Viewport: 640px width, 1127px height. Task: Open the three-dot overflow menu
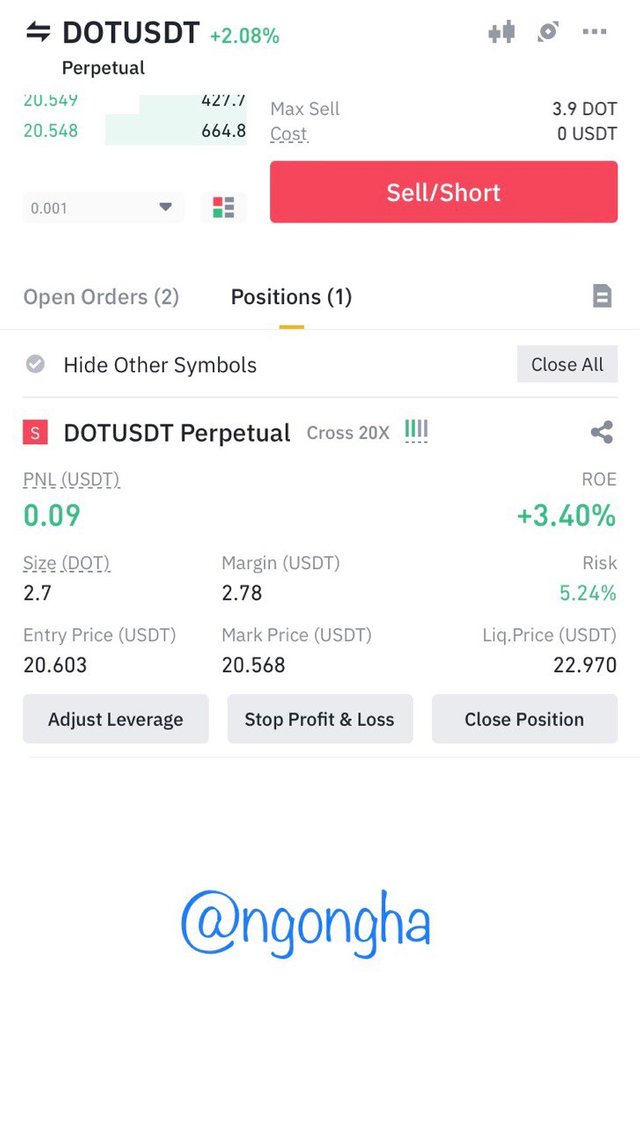[x=595, y=32]
